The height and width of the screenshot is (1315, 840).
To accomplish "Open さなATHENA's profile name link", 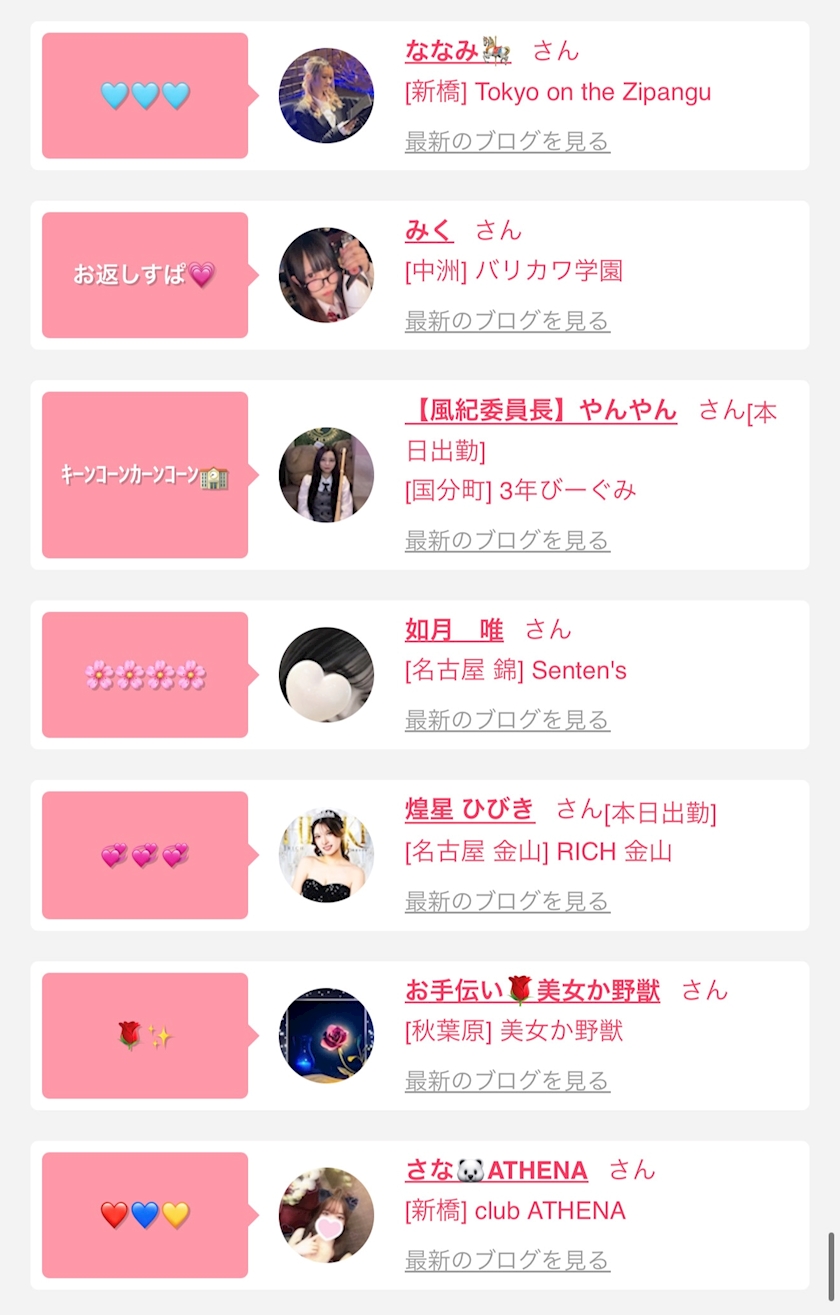I will pos(496,1170).
